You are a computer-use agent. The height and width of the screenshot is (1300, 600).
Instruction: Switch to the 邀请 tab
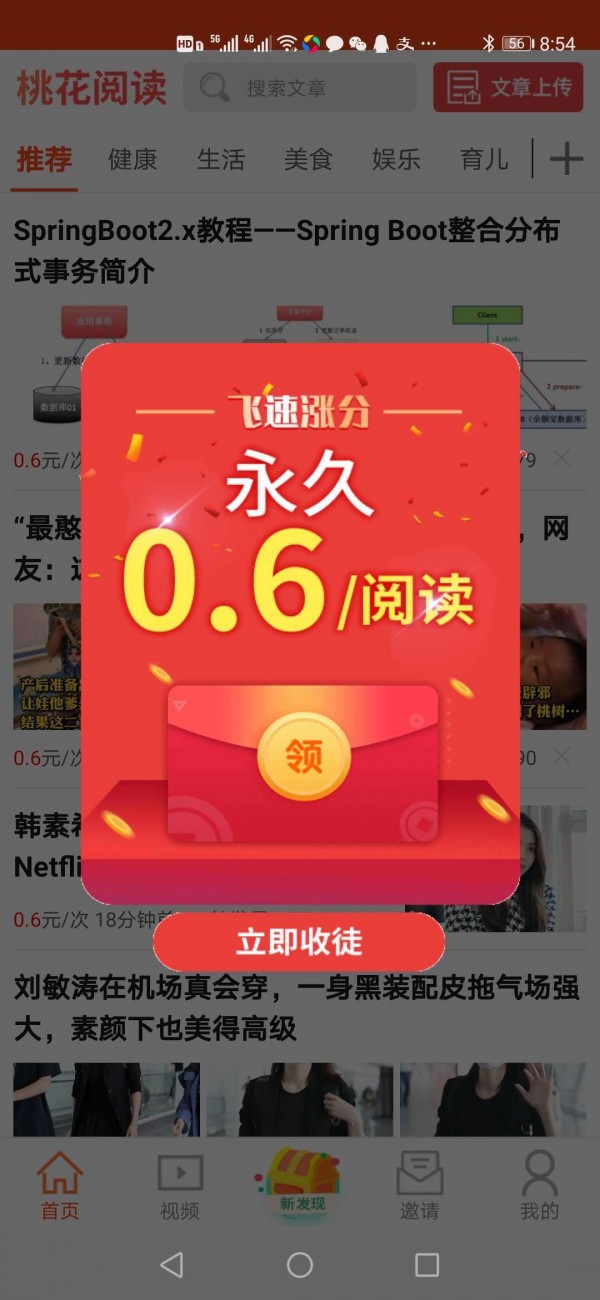coord(419,1187)
